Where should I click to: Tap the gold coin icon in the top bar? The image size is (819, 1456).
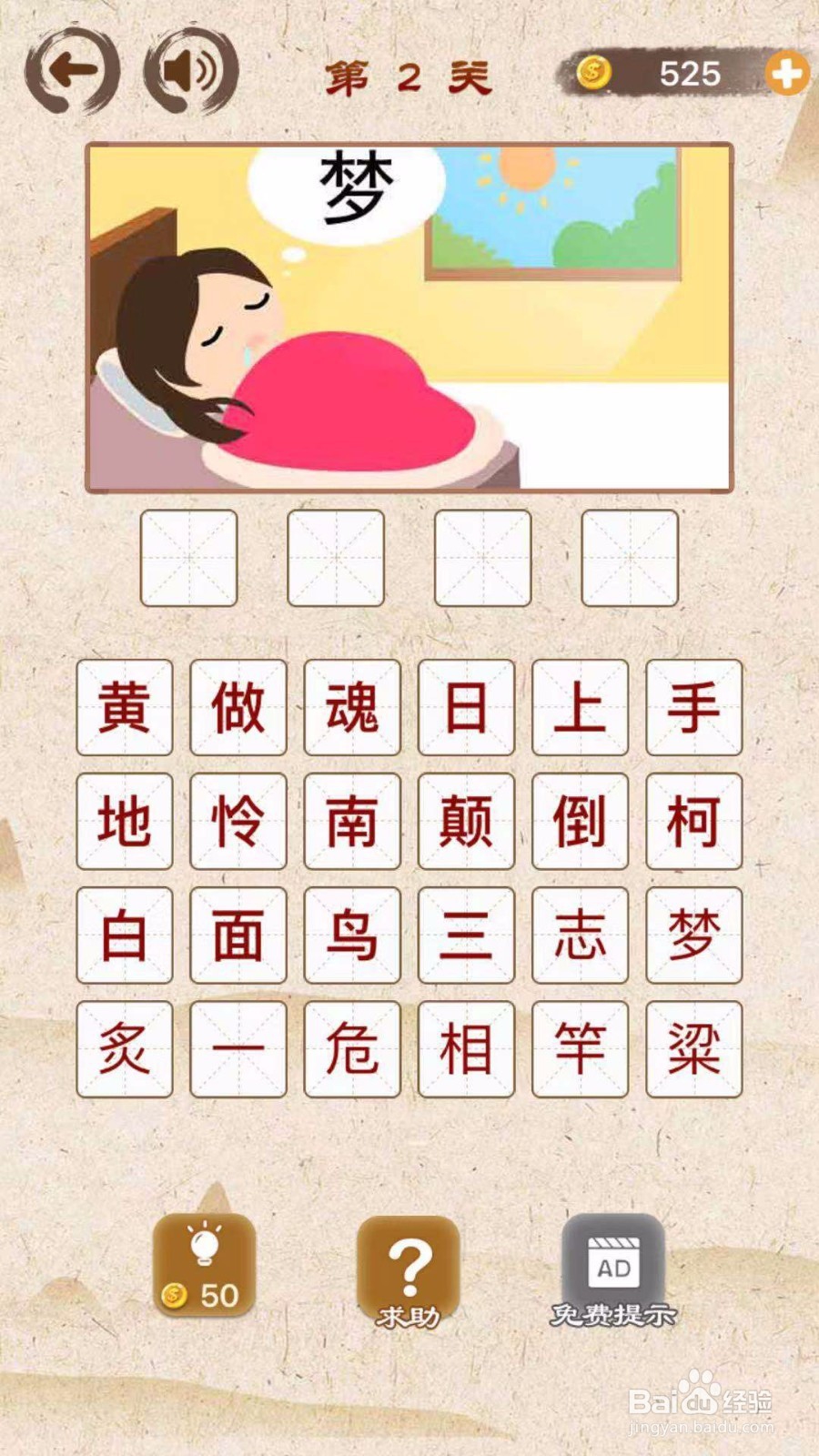pyautogui.click(x=596, y=73)
